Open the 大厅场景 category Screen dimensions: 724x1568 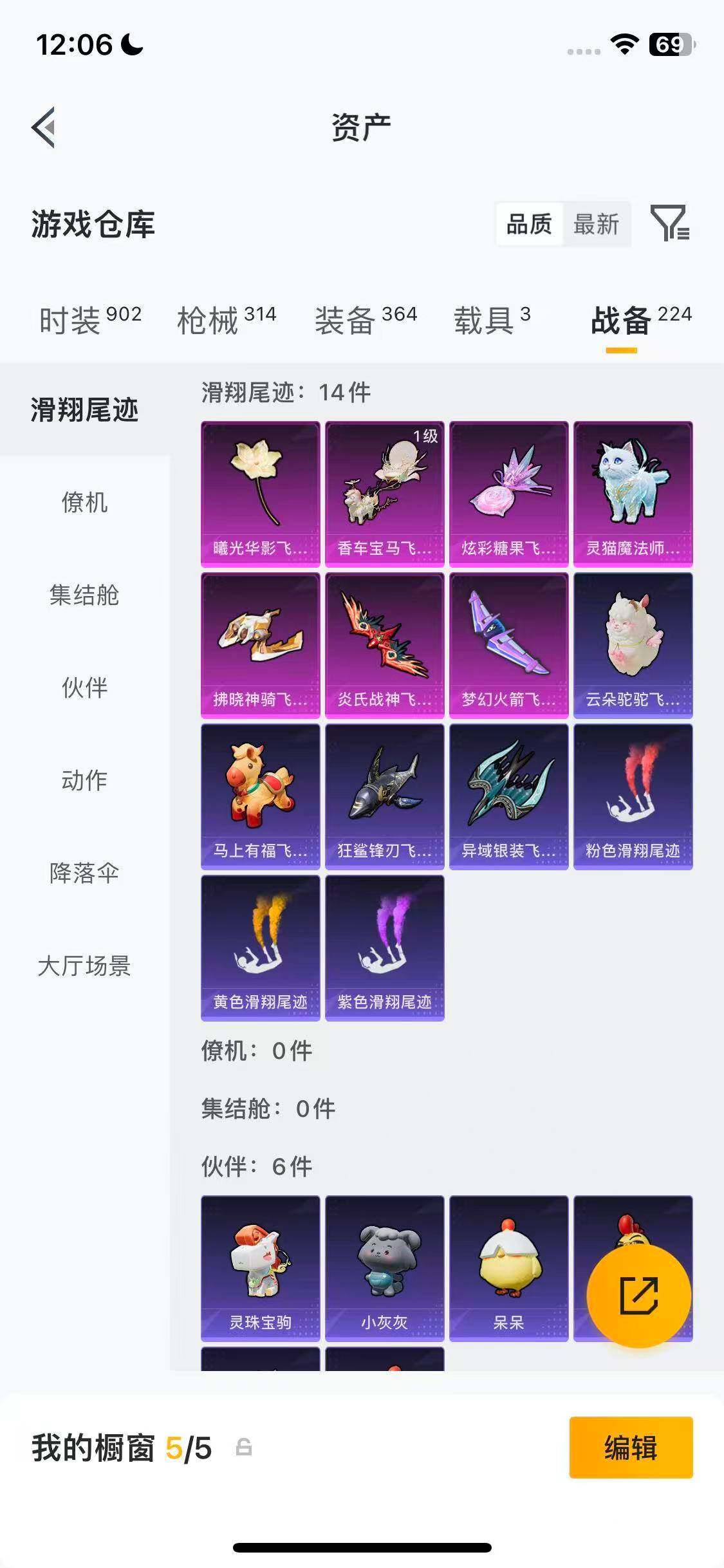coord(84,966)
